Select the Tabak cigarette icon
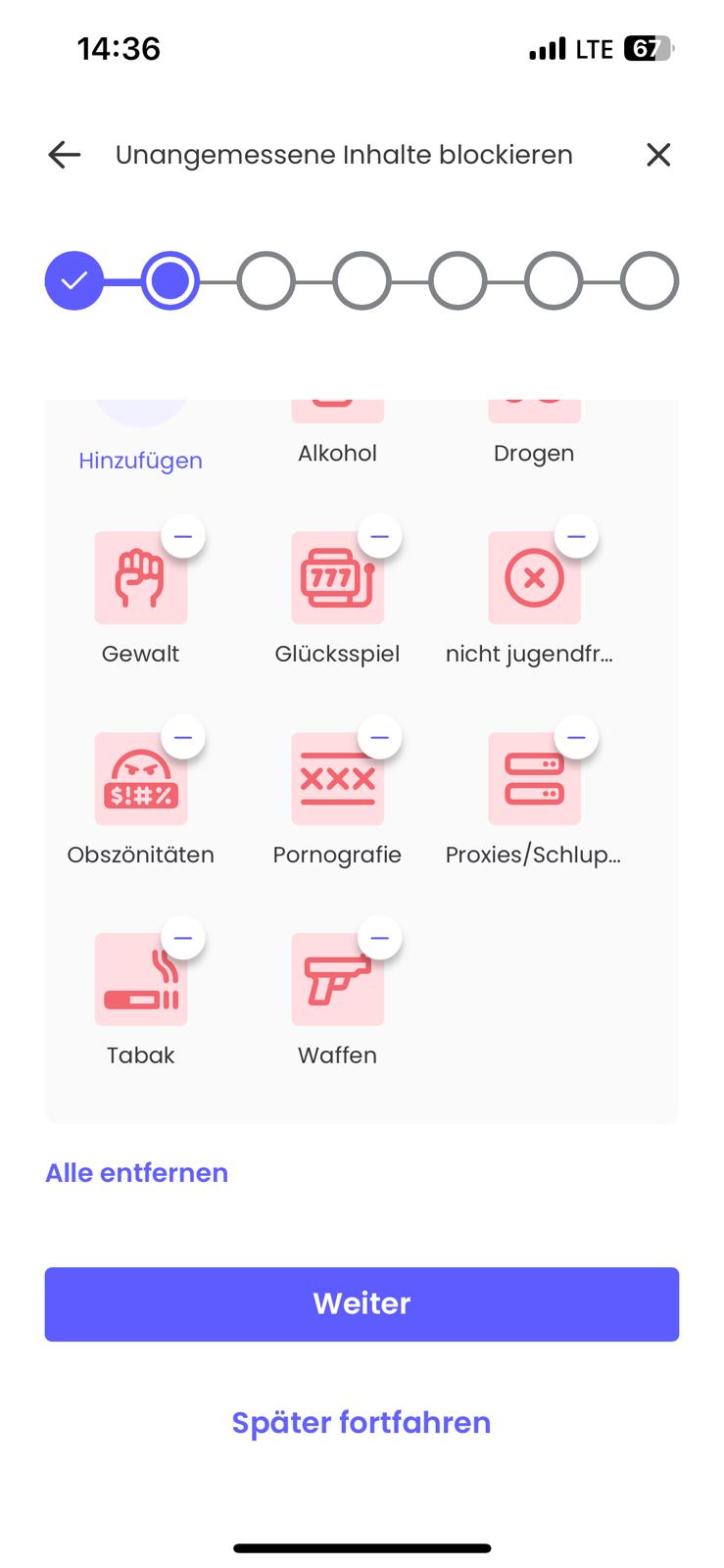 (x=140, y=979)
